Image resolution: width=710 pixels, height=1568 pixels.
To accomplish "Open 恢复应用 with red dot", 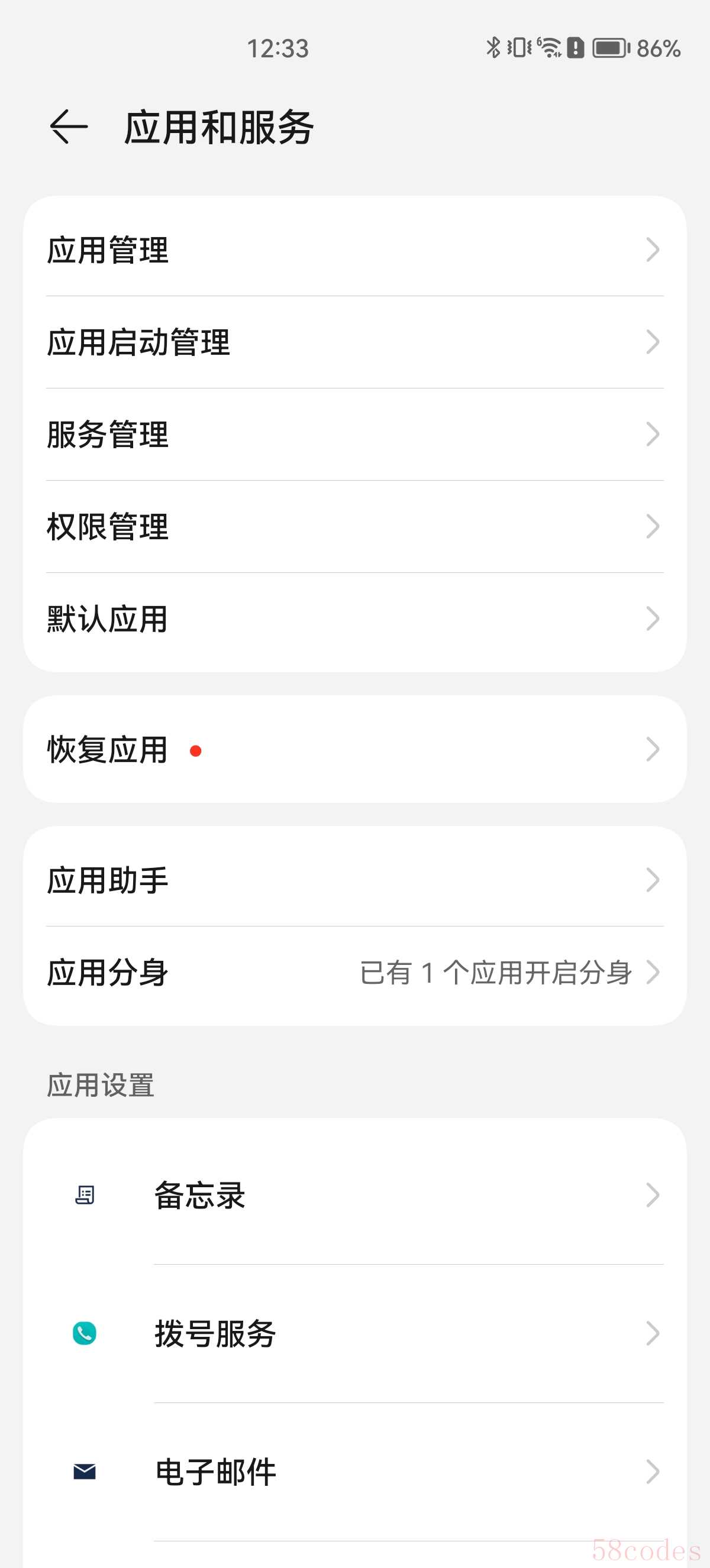I will pyautogui.click(x=354, y=749).
